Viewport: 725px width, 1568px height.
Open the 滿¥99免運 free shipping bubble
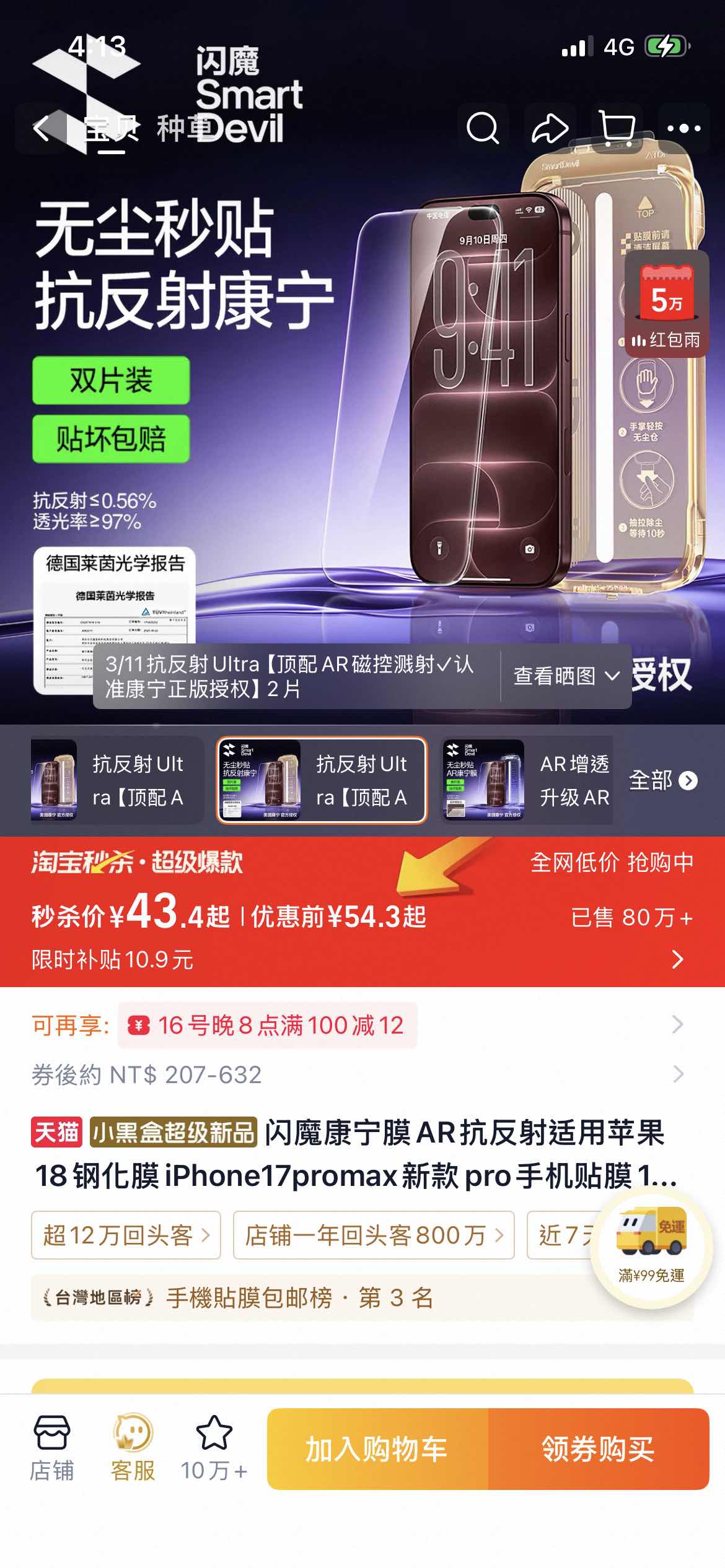pyautogui.click(x=651, y=1250)
